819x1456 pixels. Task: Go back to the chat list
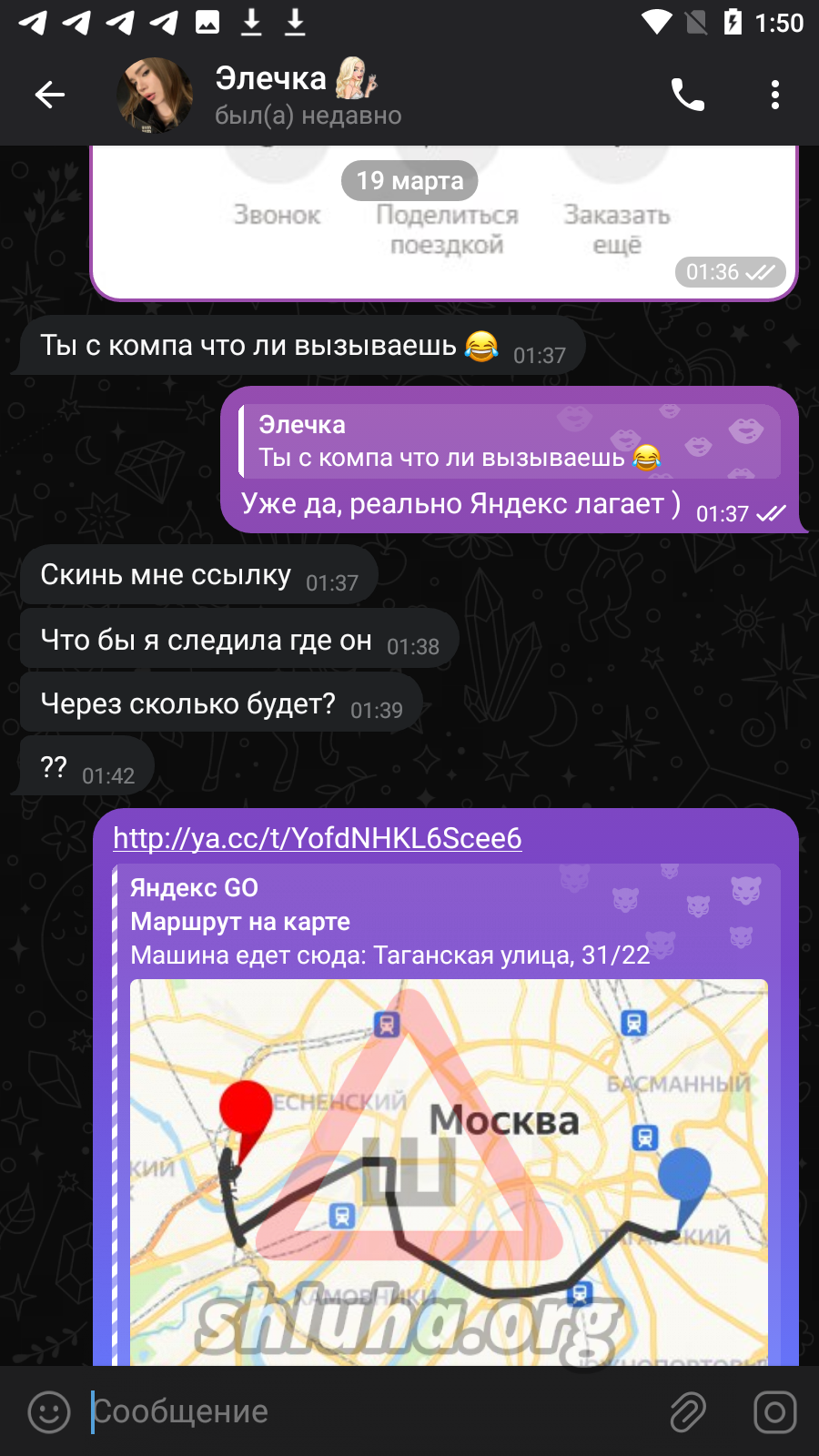click(50, 95)
